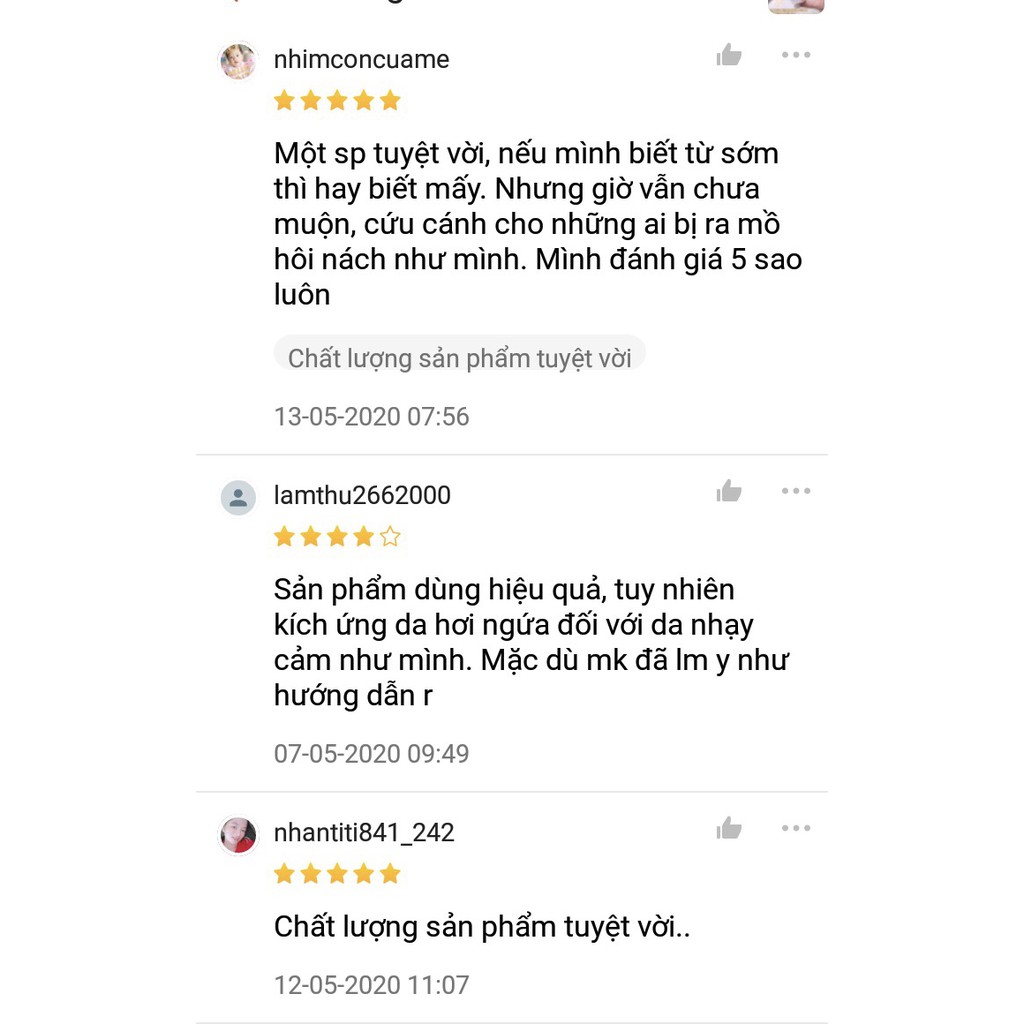View the profile of lamthu2662000
The height and width of the screenshot is (1024, 1024).
pyautogui.click(x=238, y=497)
